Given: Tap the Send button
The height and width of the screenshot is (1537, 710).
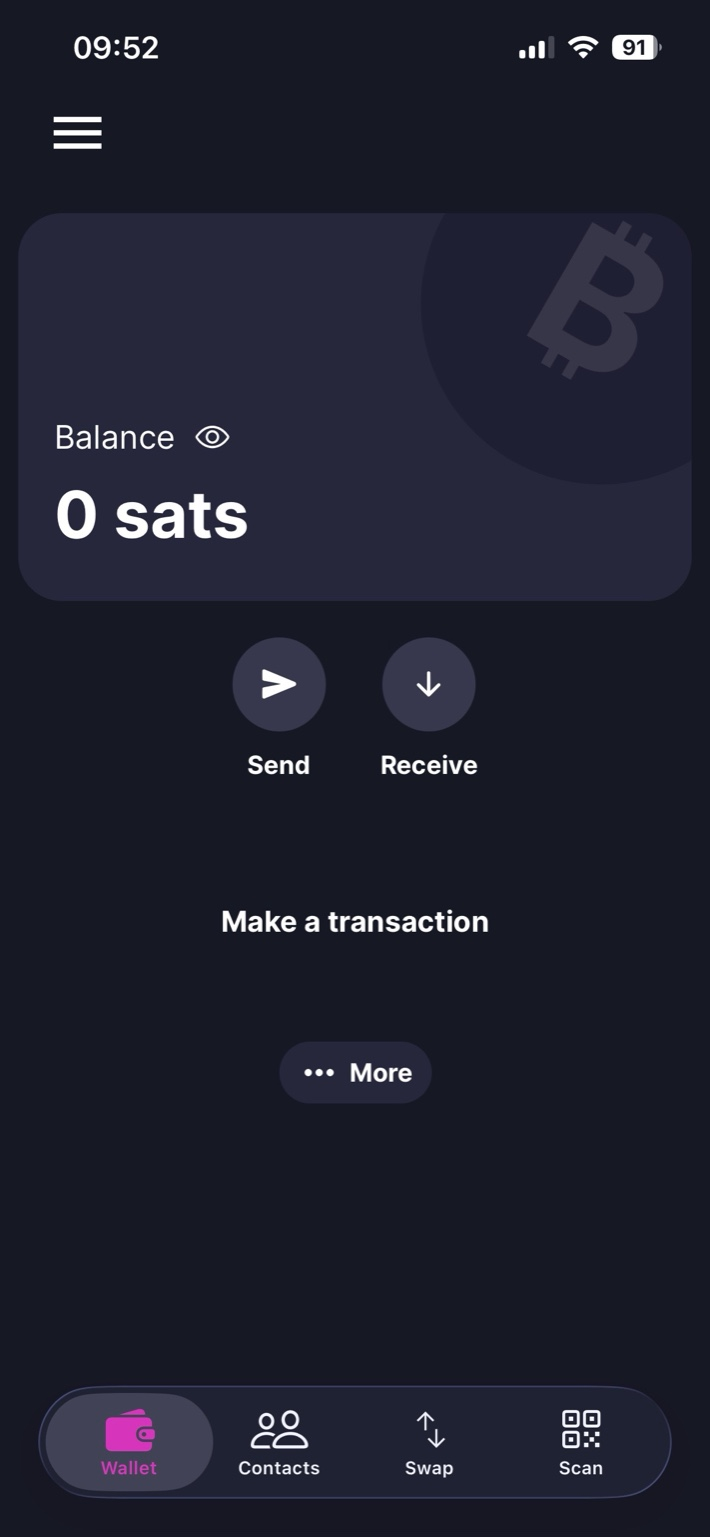Looking at the screenshot, I should pos(279,685).
